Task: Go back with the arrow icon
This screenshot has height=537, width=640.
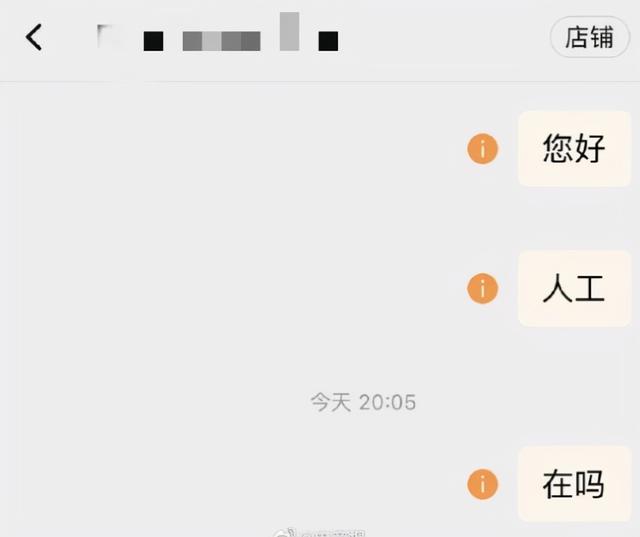Action: 34,38
